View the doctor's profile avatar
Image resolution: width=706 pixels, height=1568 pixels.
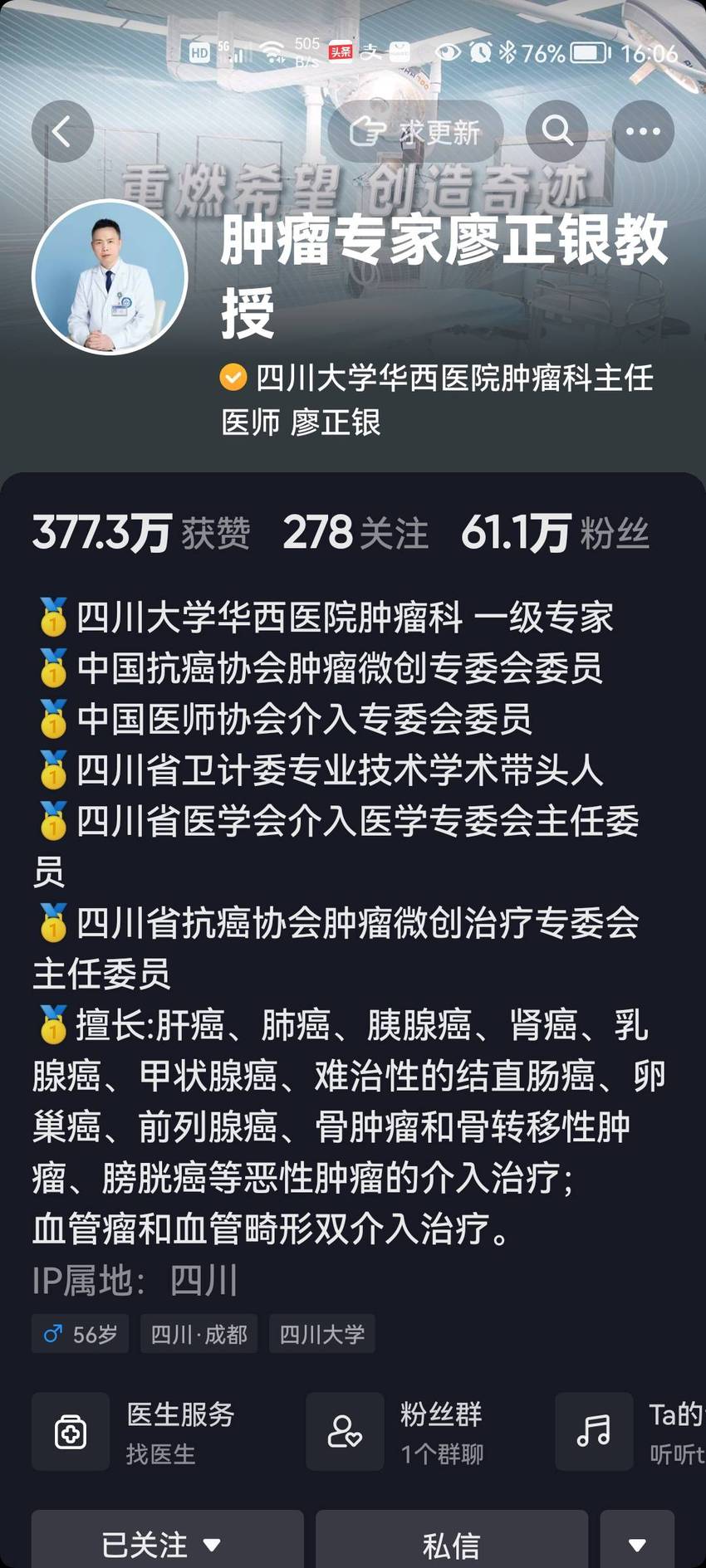click(x=110, y=277)
